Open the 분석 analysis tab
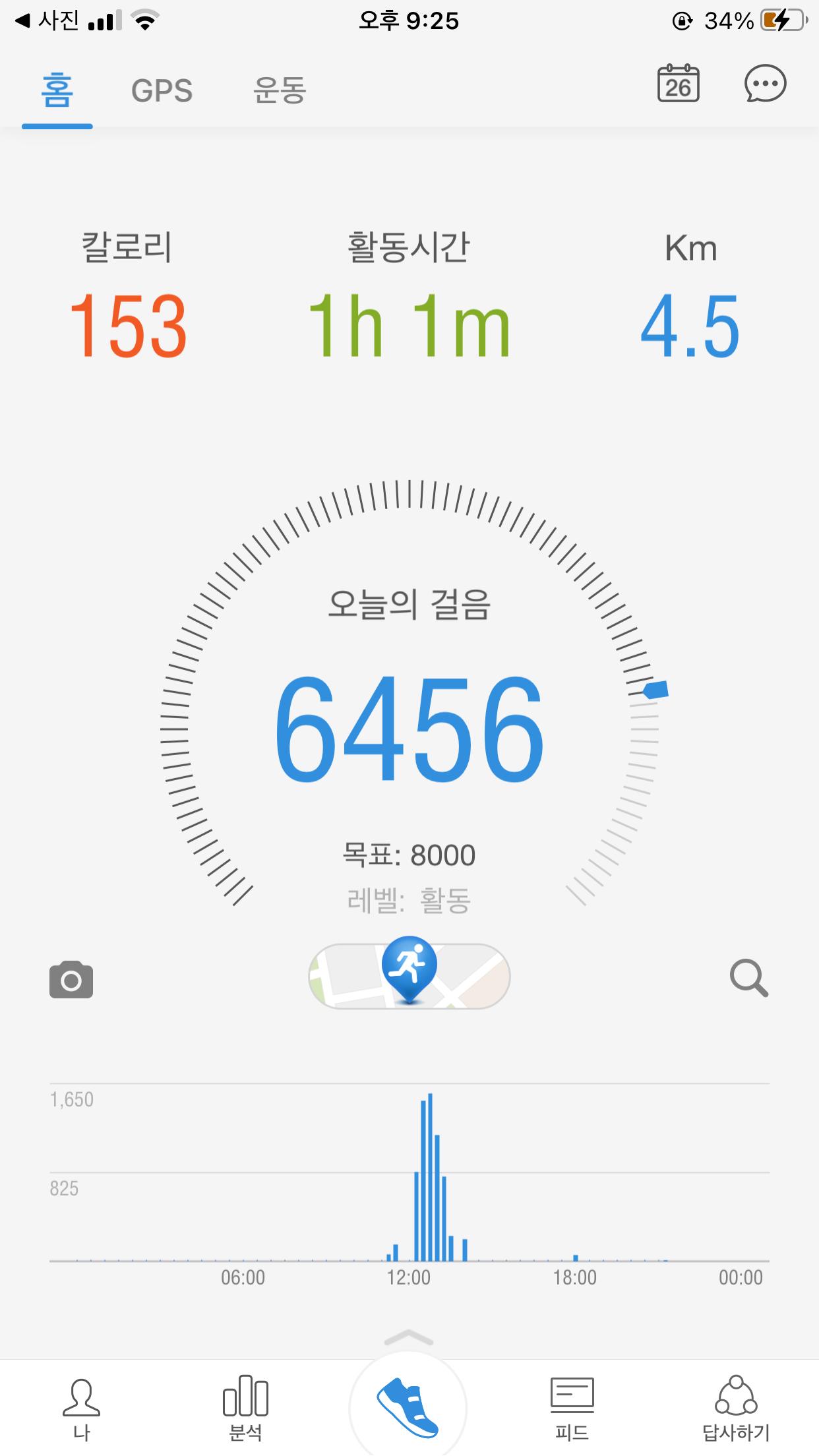 [245, 1409]
